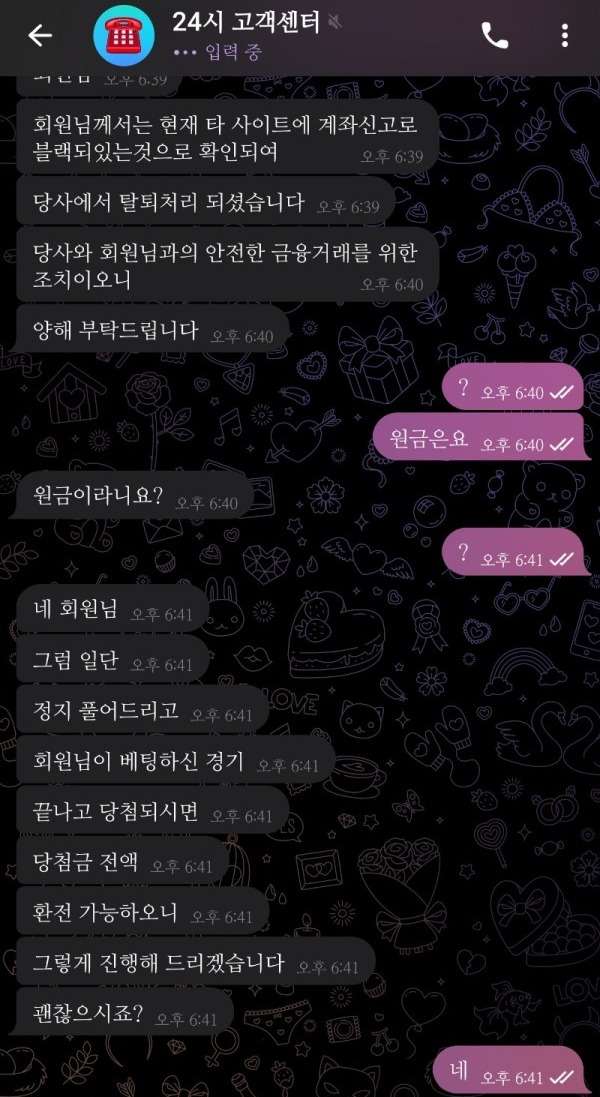Open the 24시 고객센터 profile avatar
The height and width of the screenshot is (1097, 600).
pyautogui.click(x=119, y=36)
